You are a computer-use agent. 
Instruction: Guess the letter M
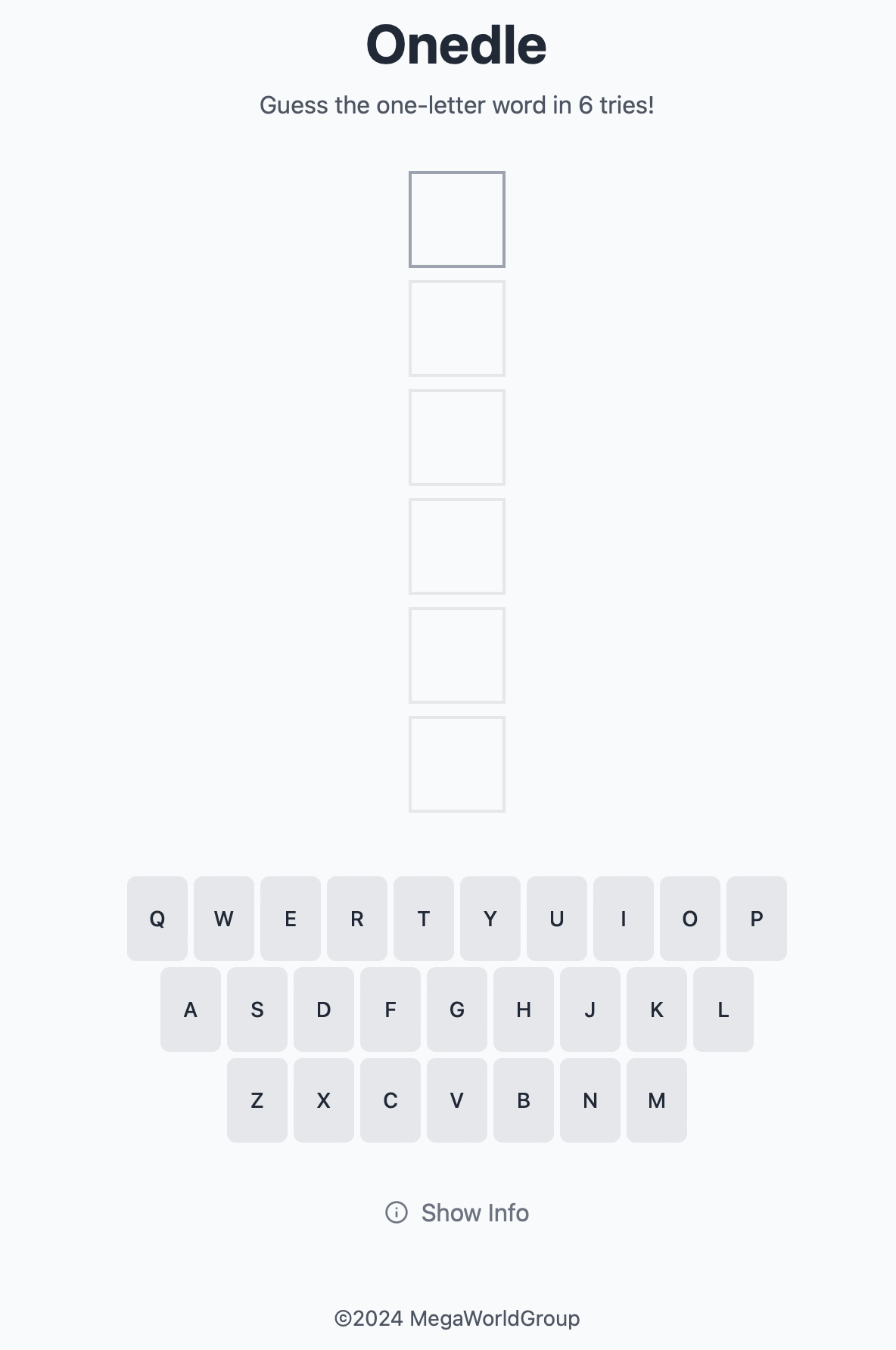pos(657,1100)
